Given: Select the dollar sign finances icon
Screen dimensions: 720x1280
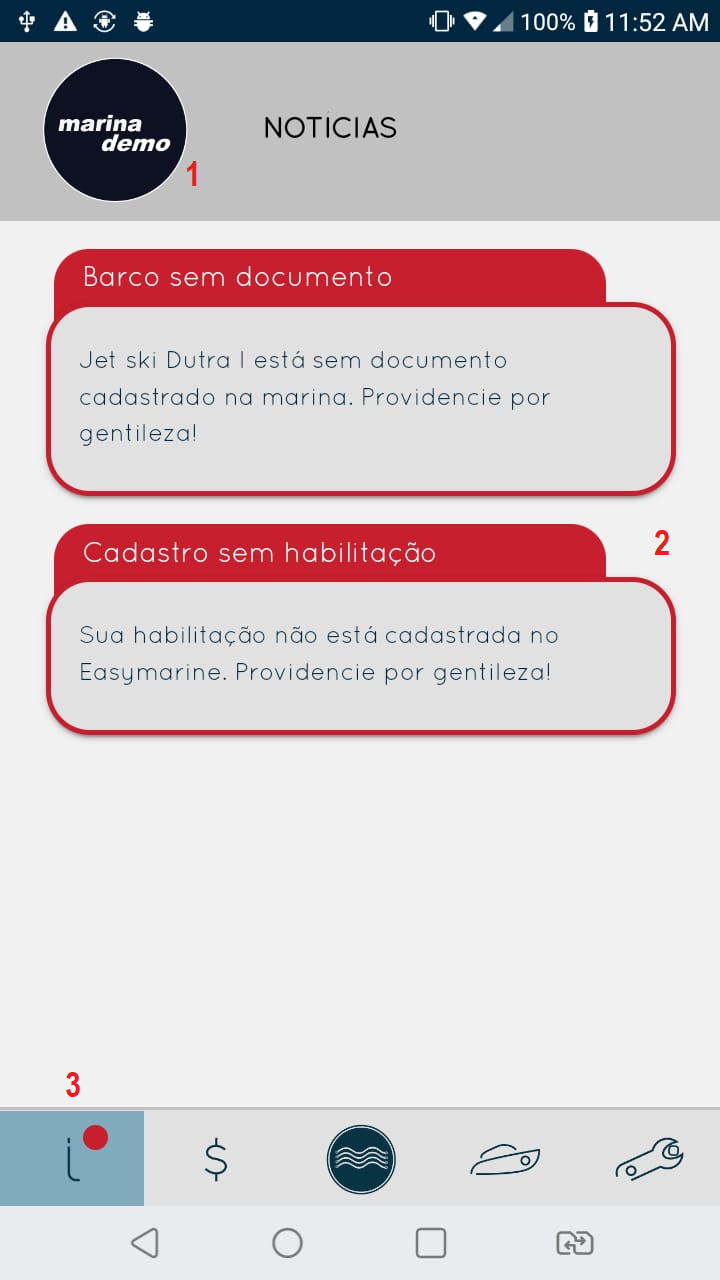Looking at the screenshot, I should (216, 1158).
